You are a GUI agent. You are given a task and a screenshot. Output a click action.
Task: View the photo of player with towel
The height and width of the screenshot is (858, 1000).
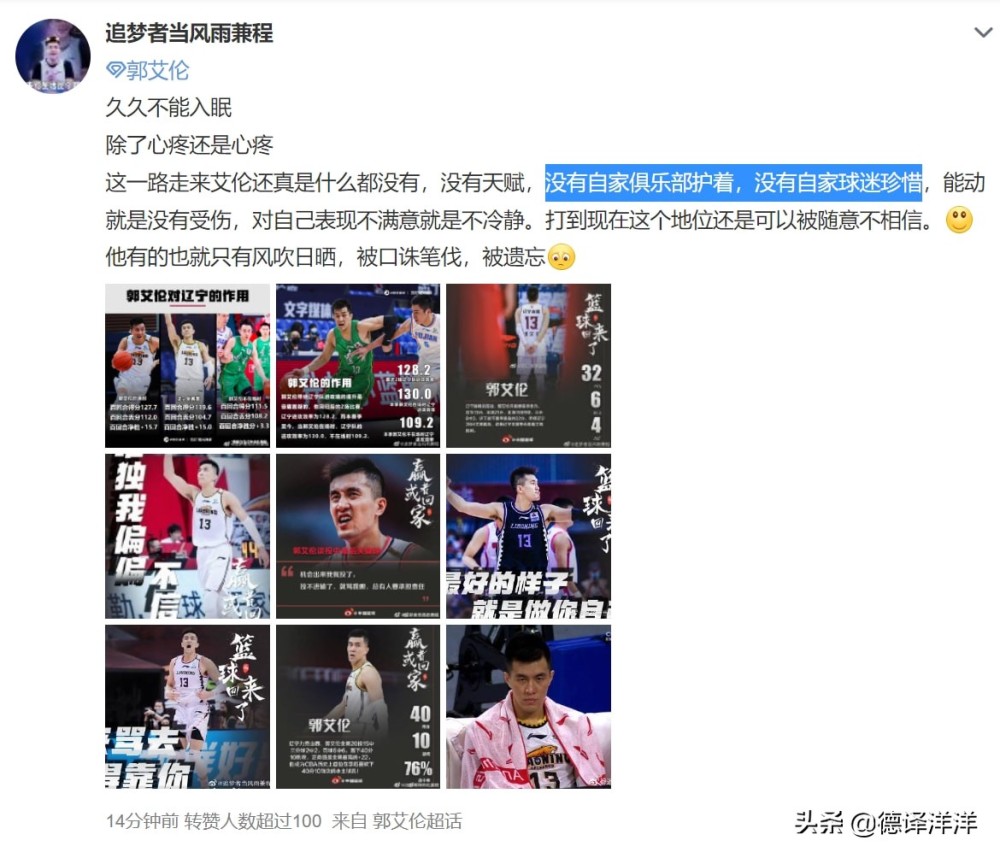pos(528,706)
